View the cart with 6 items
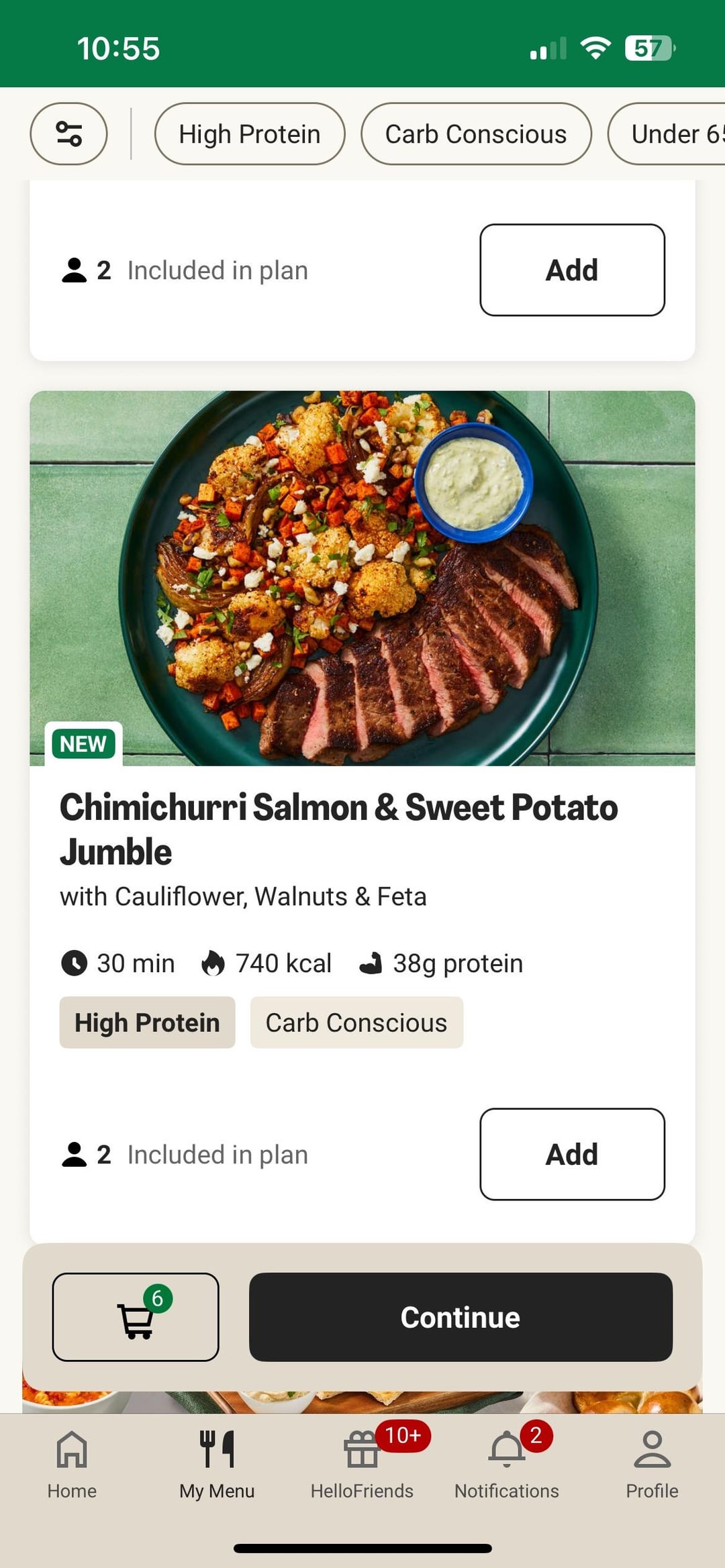This screenshot has height=1568, width=725. pos(136,1317)
